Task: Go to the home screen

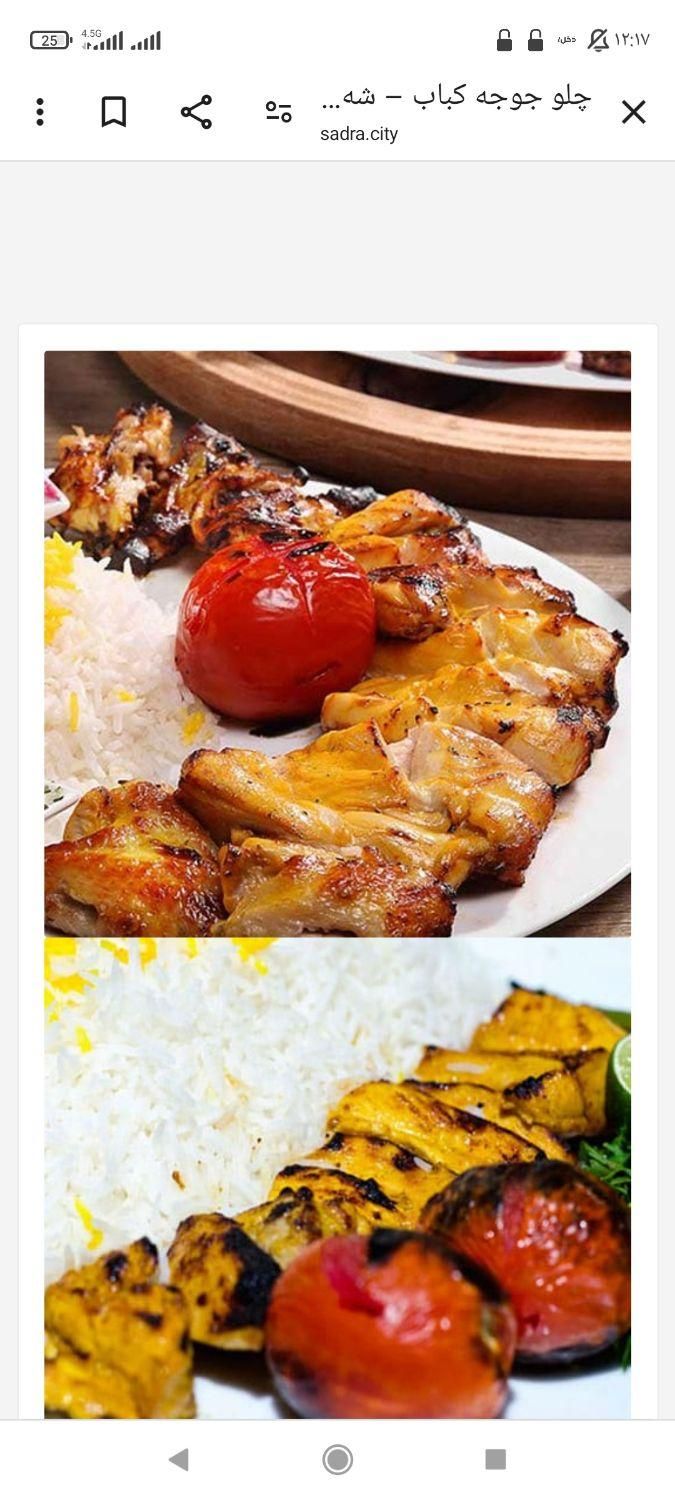Action: pos(337,1459)
